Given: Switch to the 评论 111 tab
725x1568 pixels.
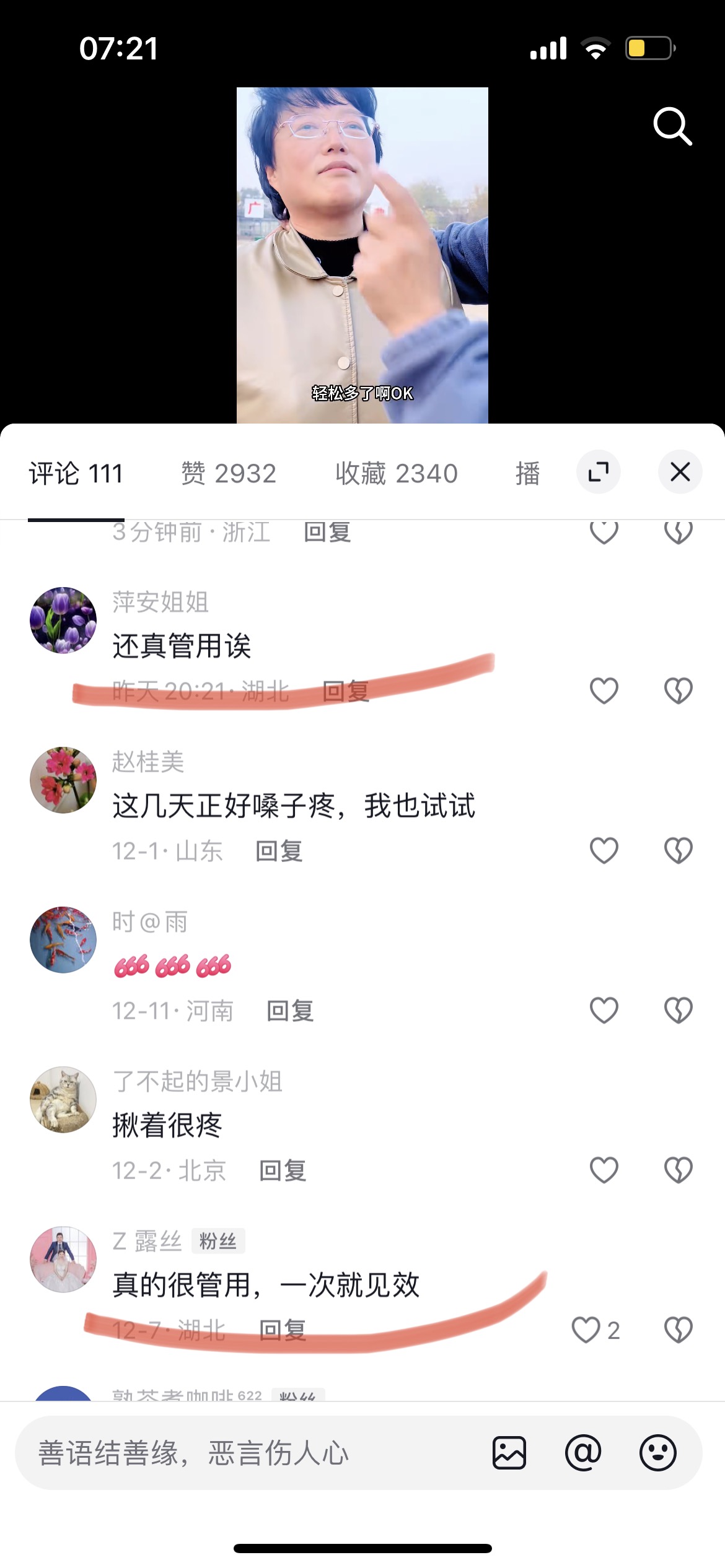Looking at the screenshot, I should [76, 474].
